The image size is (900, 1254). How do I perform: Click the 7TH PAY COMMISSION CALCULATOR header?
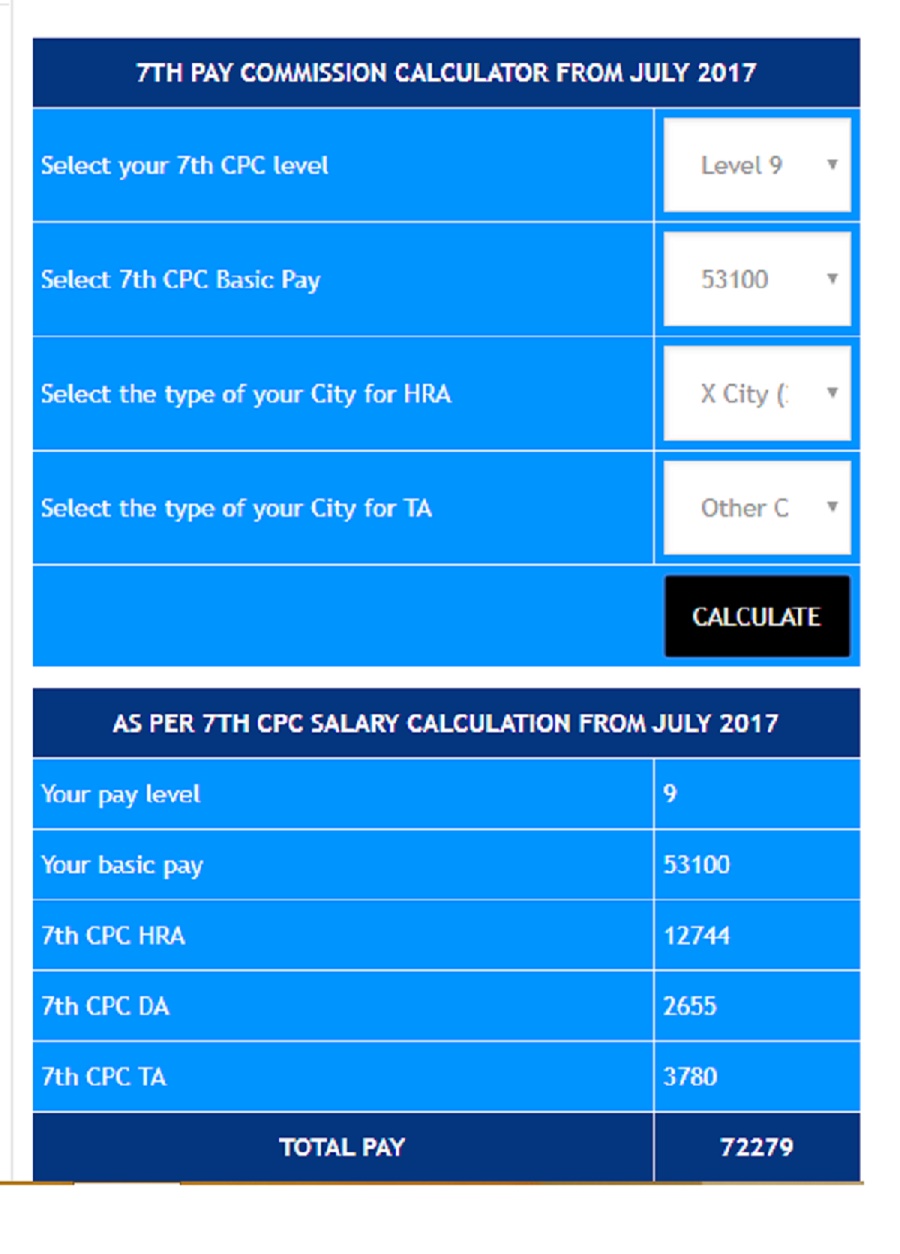(446, 72)
